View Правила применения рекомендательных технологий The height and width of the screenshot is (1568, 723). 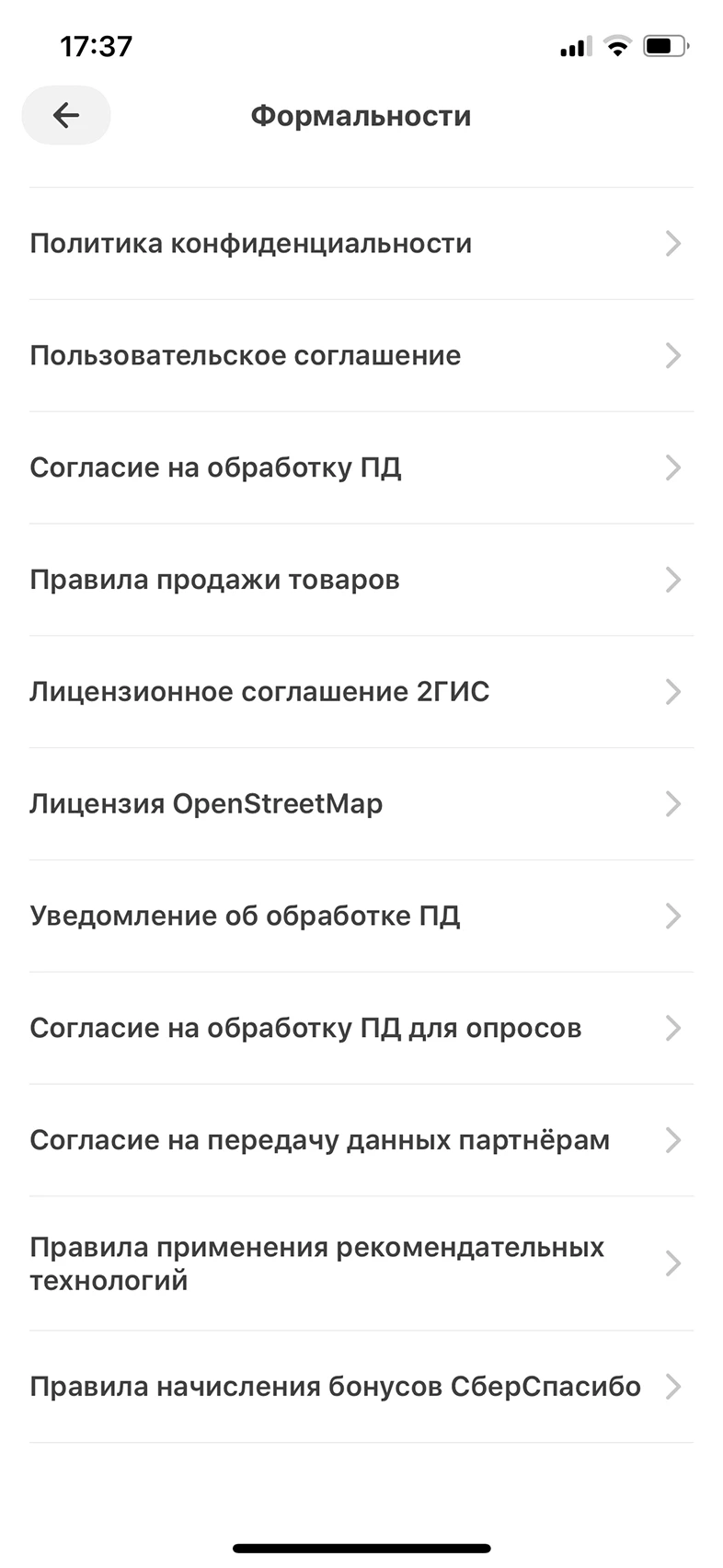(x=361, y=1264)
